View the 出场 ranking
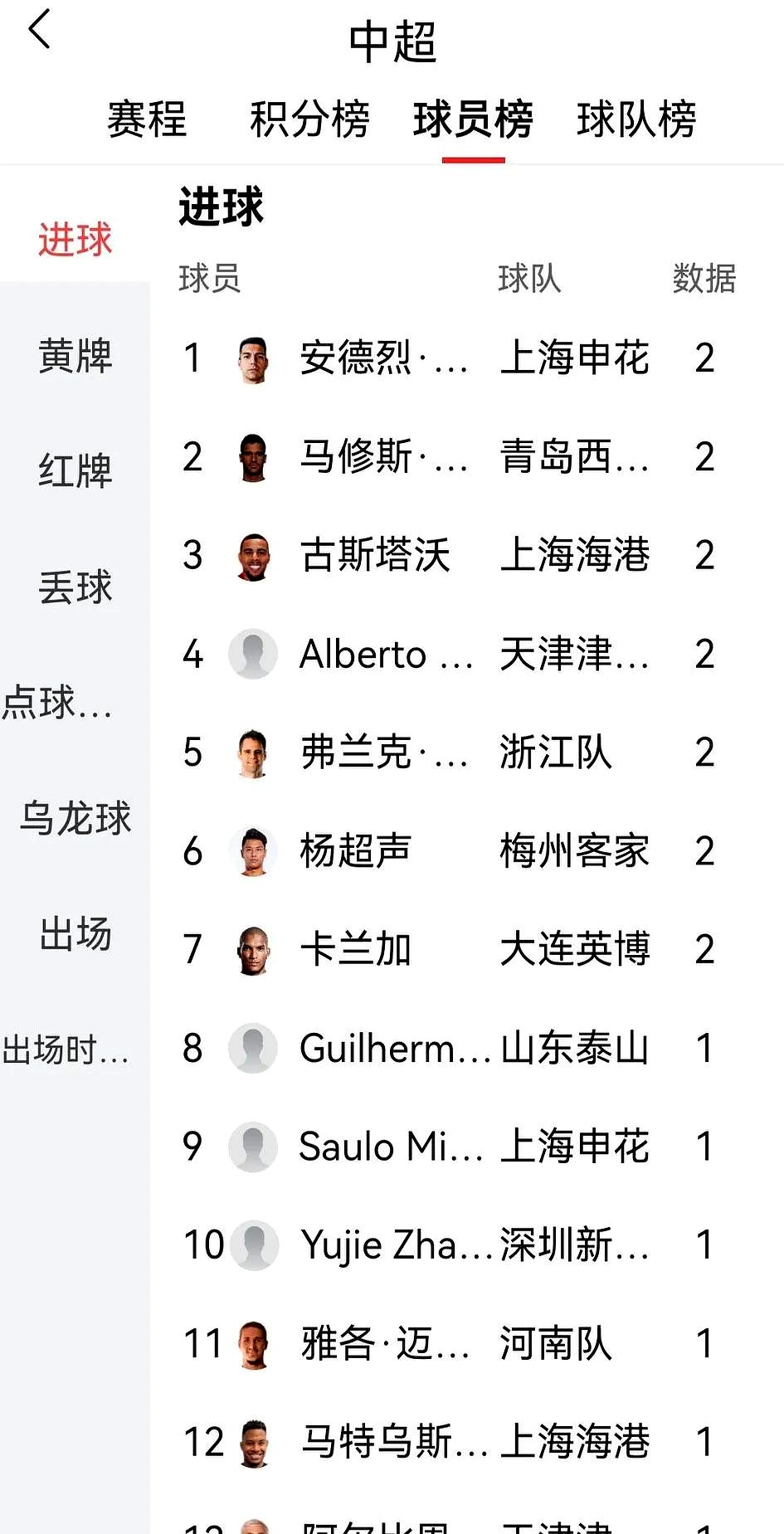The width and height of the screenshot is (784, 1534). (75, 933)
